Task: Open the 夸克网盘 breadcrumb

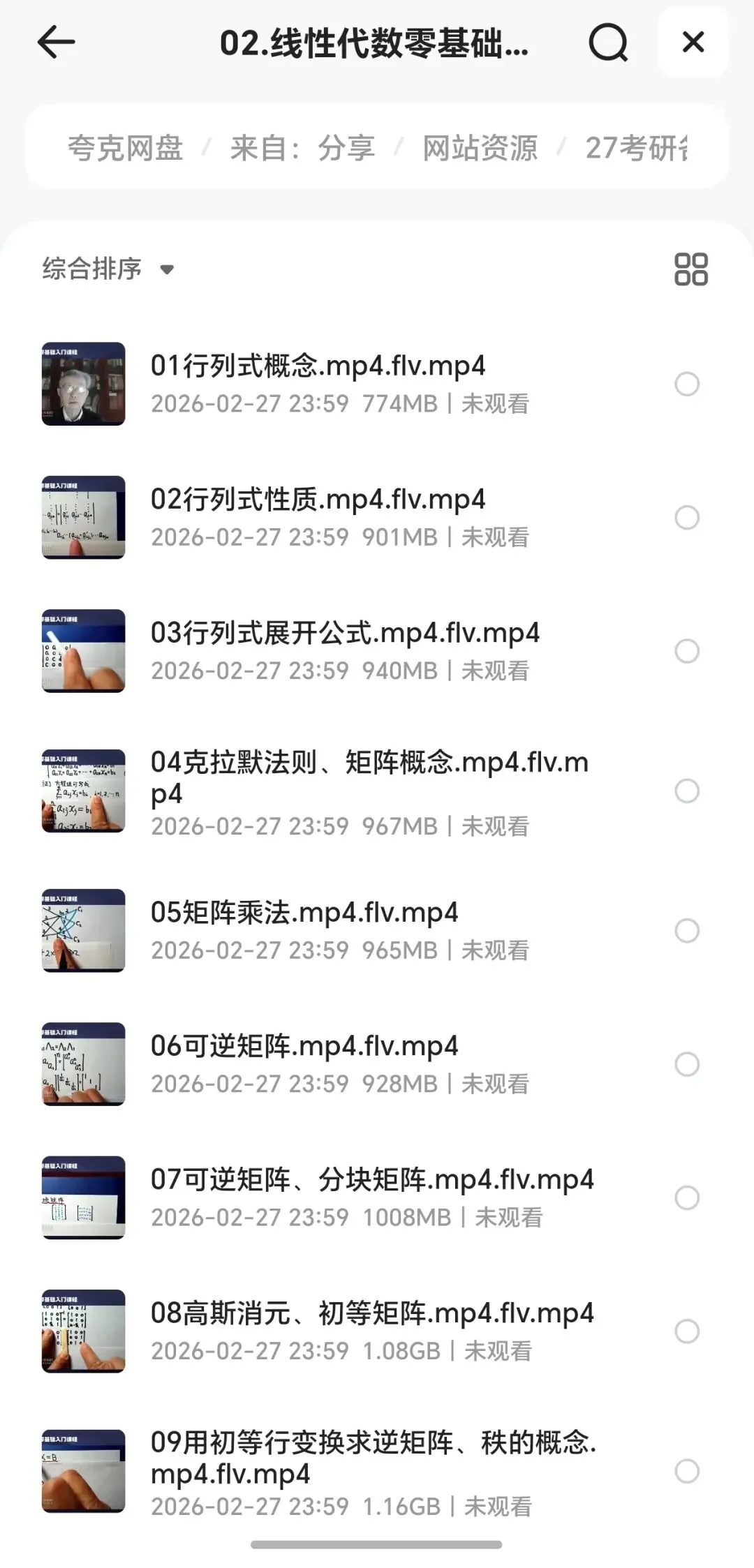Action: point(126,148)
